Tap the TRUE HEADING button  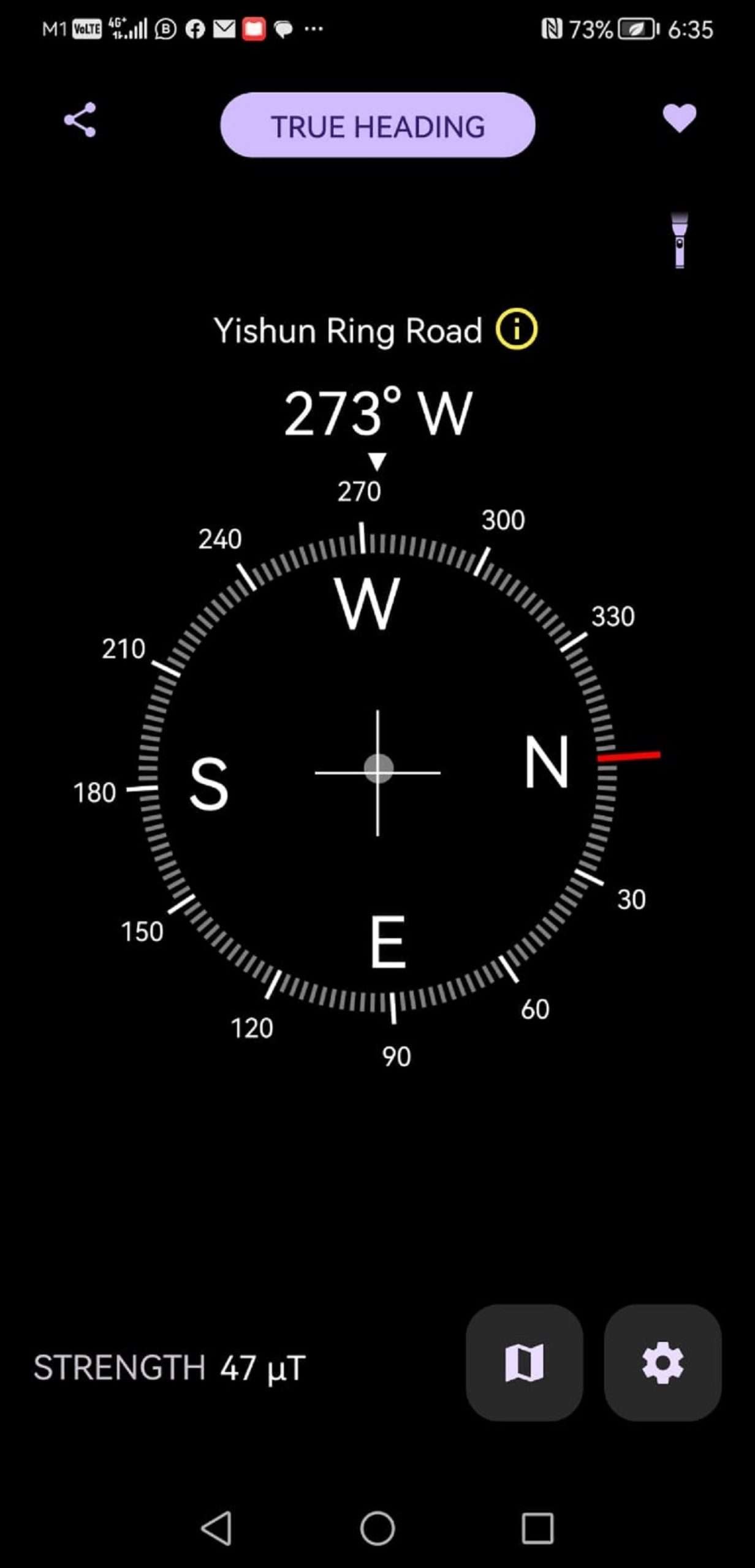pos(377,126)
